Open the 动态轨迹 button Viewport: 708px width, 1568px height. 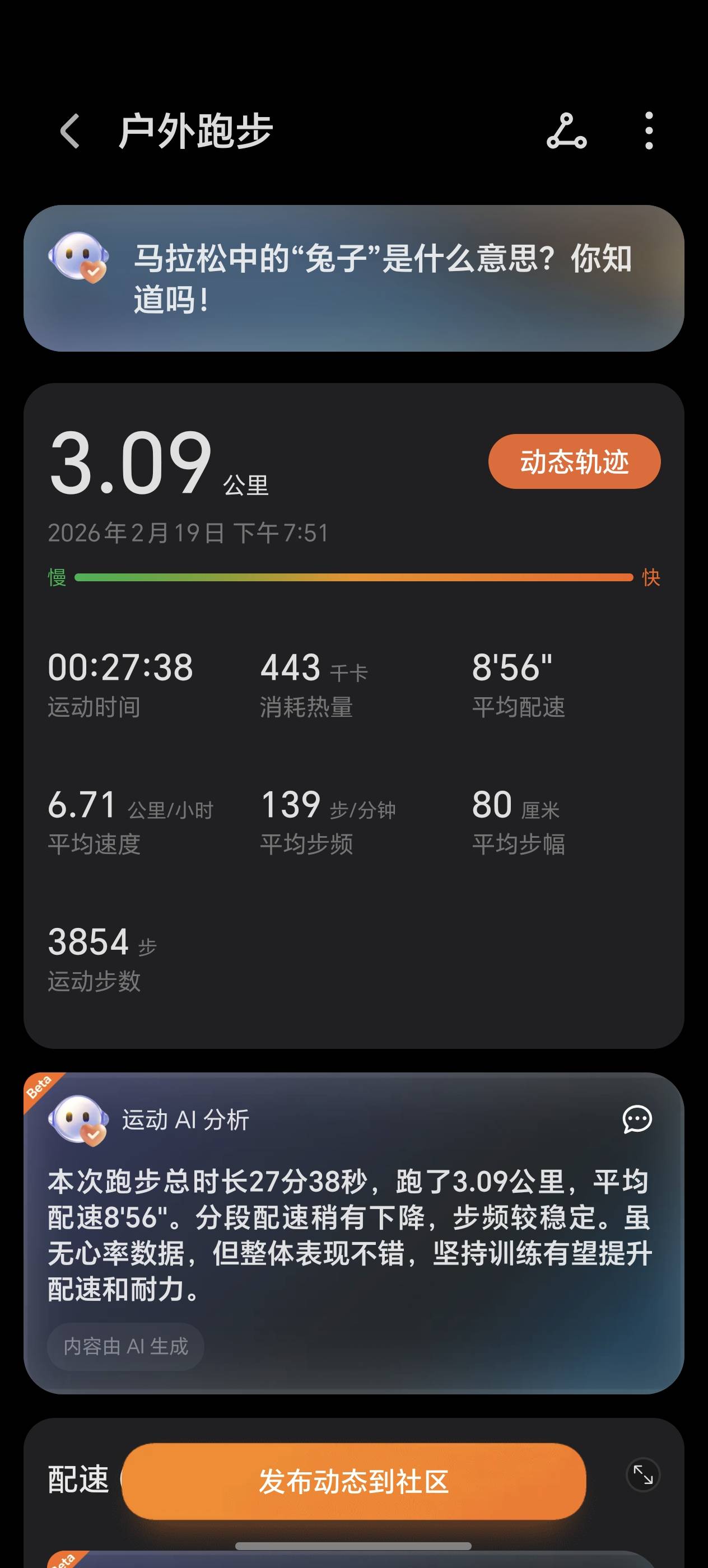tap(574, 461)
